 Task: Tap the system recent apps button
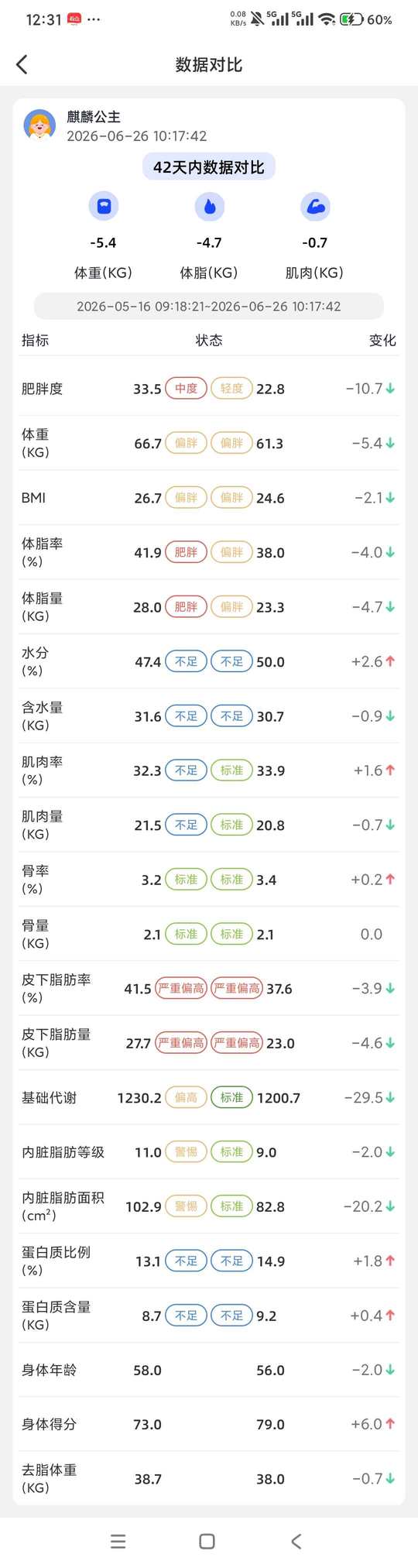[118, 1541]
